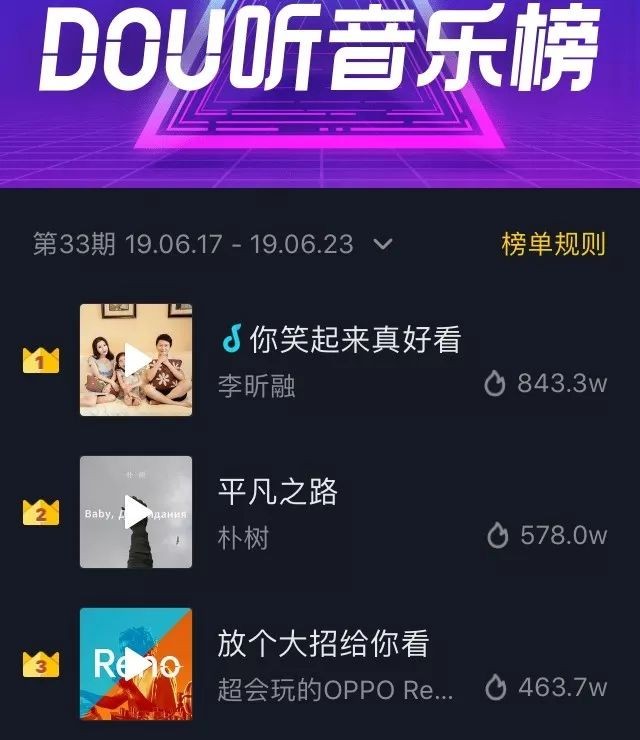Play 平凡之路 from its cover

[136, 512]
